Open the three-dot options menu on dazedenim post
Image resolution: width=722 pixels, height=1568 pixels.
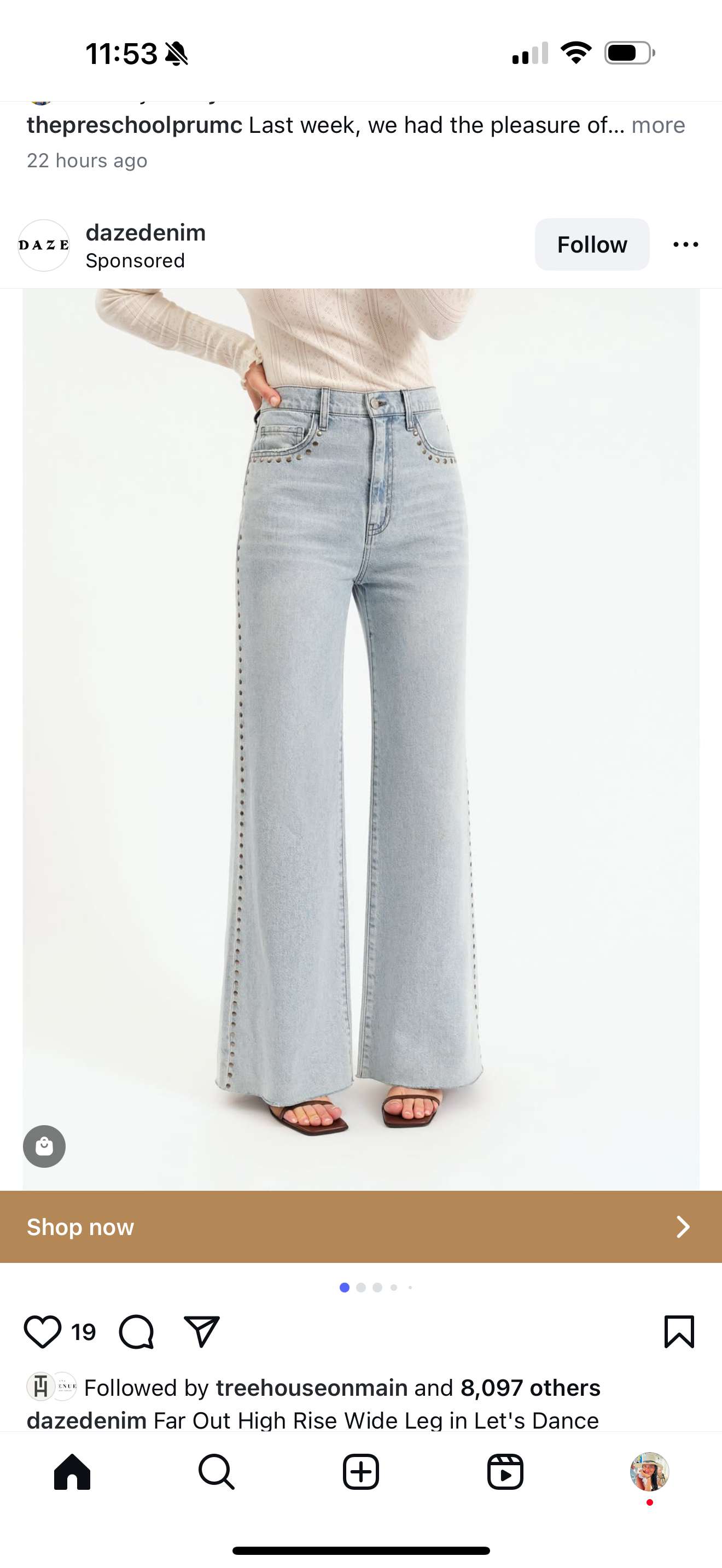(685, 244)
